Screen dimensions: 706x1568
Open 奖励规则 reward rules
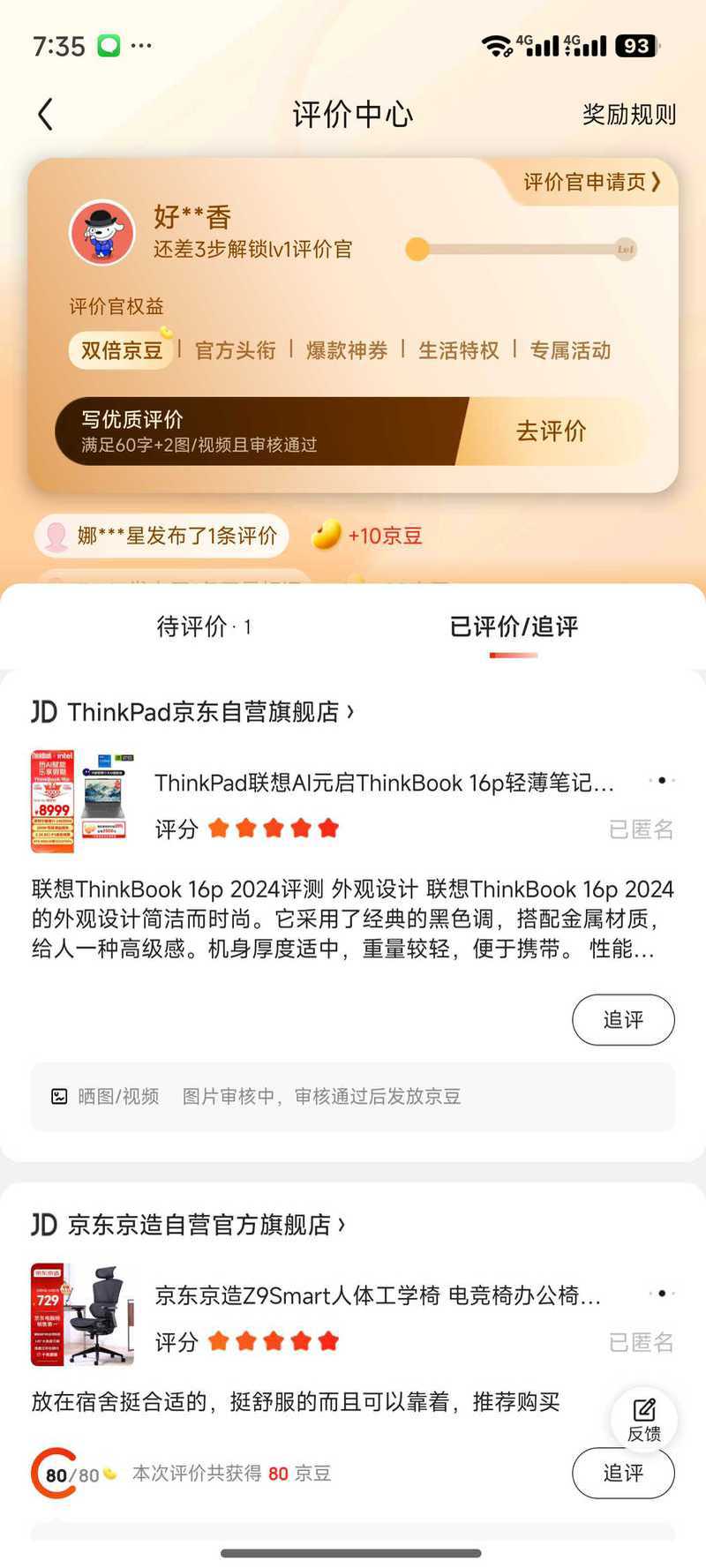pos(629,115)
